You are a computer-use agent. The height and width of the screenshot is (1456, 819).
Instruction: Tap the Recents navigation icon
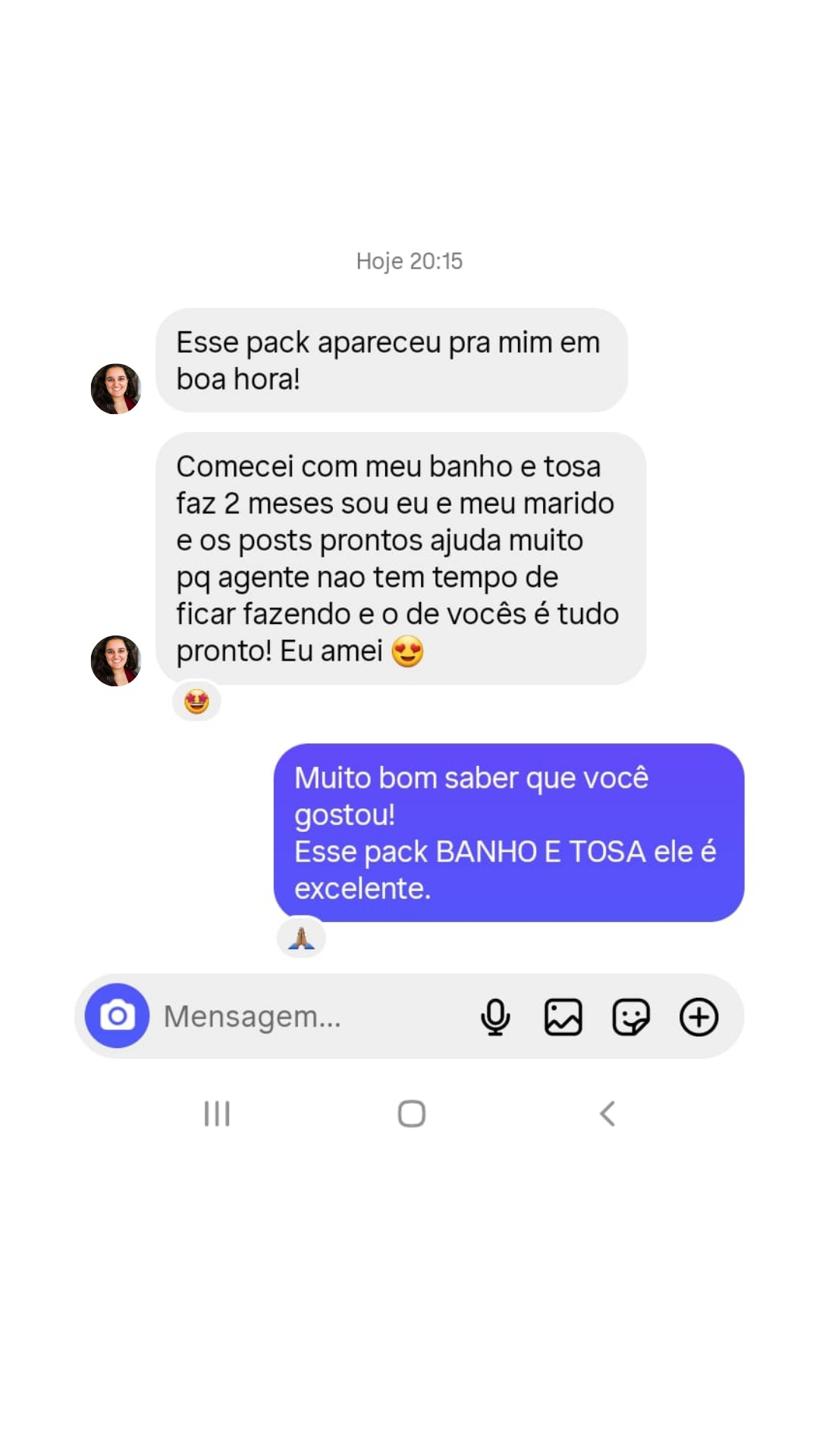click(216, 1112)
